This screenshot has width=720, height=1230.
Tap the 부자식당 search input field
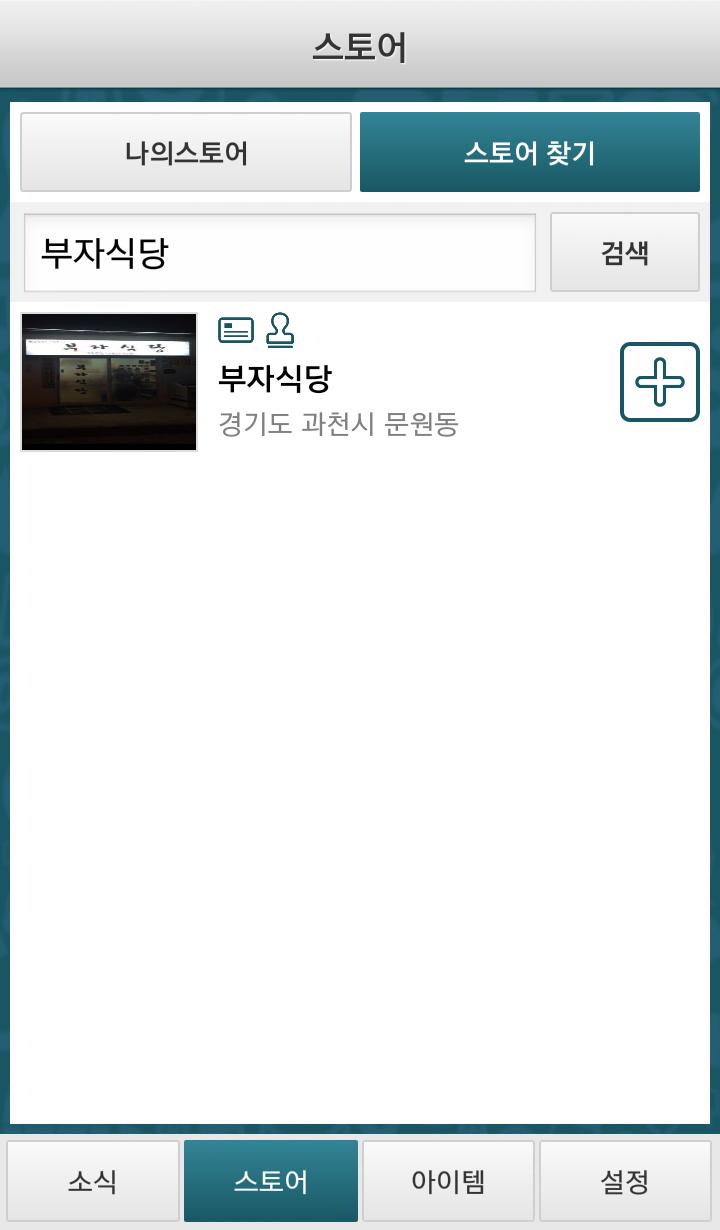pyautogui.click(x=280, y=252)
